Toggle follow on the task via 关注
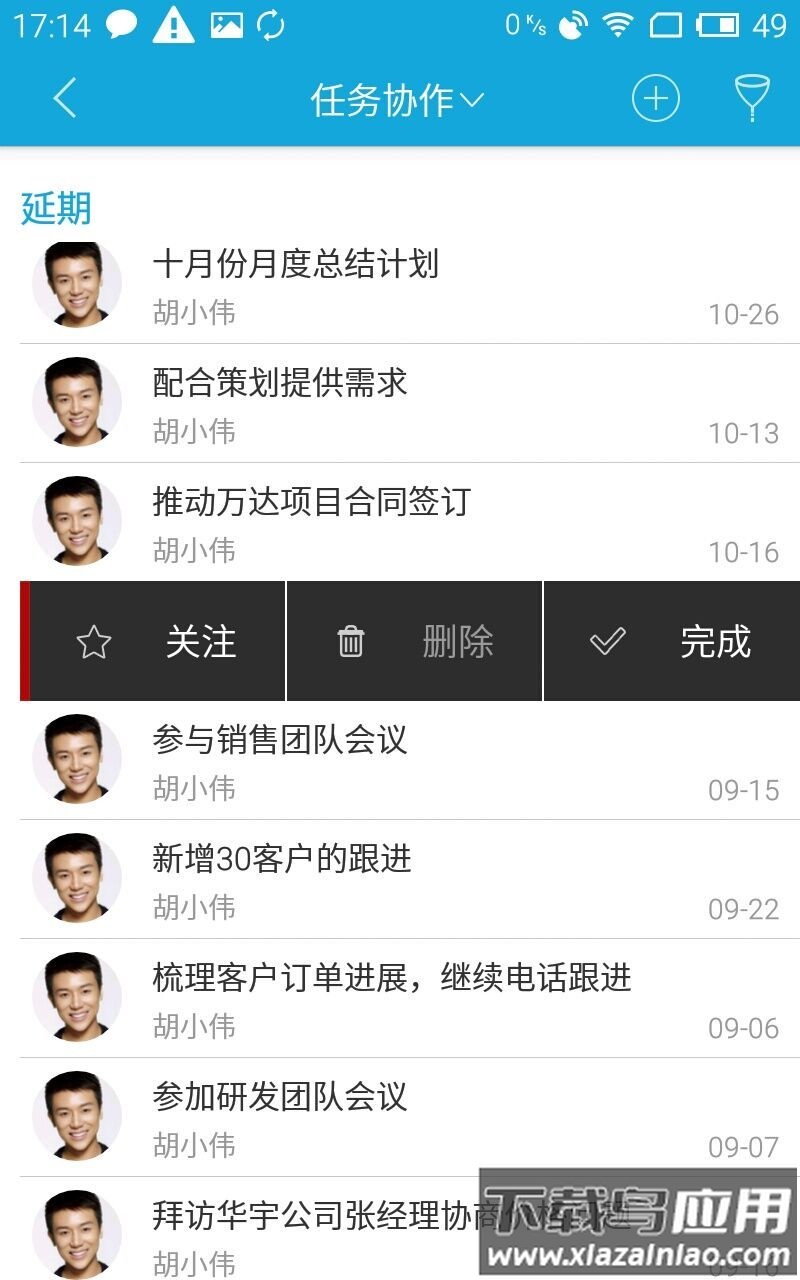This screenshot has height=1280, width=800. [x=200, y=643]
